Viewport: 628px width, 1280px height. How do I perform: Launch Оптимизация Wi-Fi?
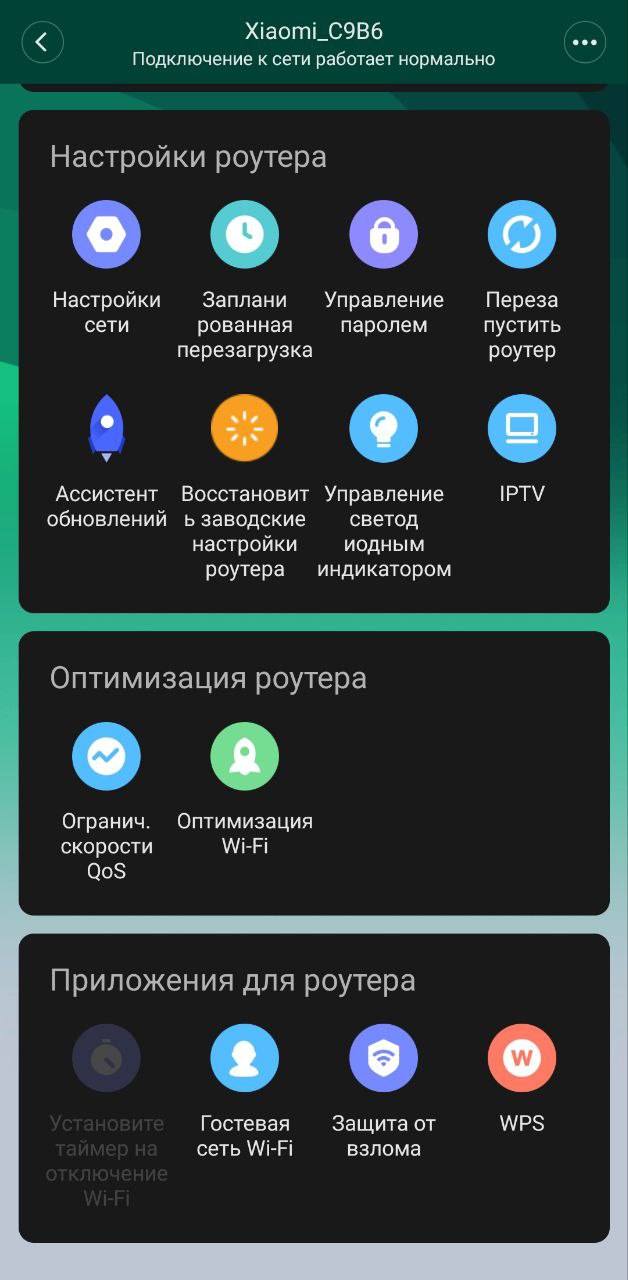click(245, 757)
